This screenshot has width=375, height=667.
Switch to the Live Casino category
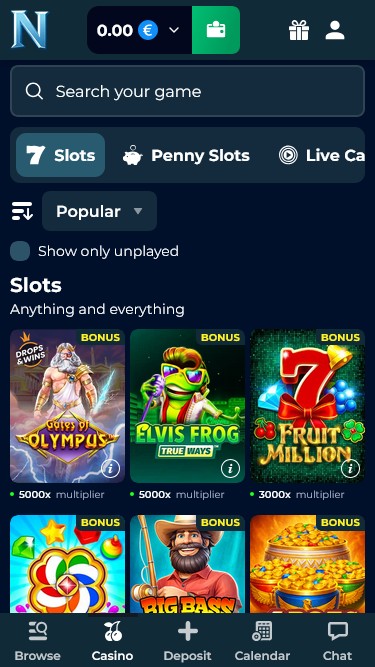click(321, 155)
